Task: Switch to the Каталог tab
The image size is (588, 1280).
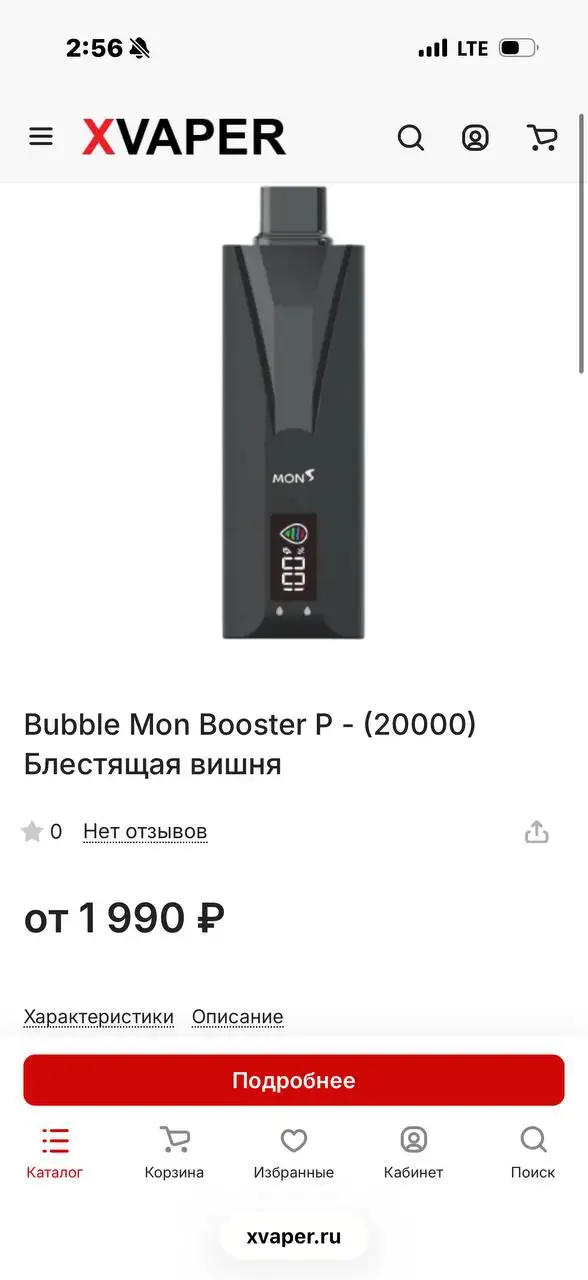Action: click(55, 1153)
